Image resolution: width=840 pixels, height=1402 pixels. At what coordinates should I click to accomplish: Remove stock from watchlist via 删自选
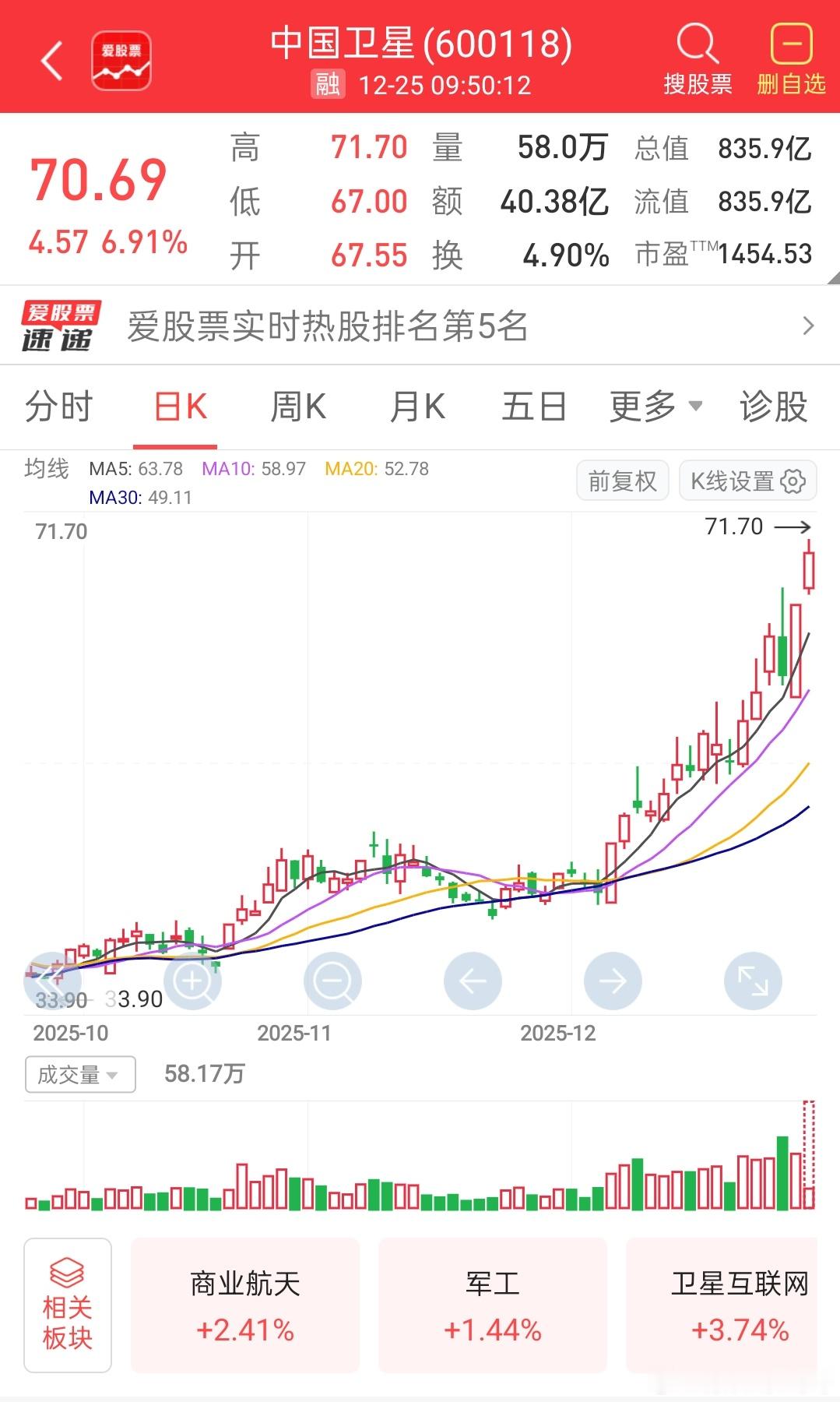click(x=789, y=58)
